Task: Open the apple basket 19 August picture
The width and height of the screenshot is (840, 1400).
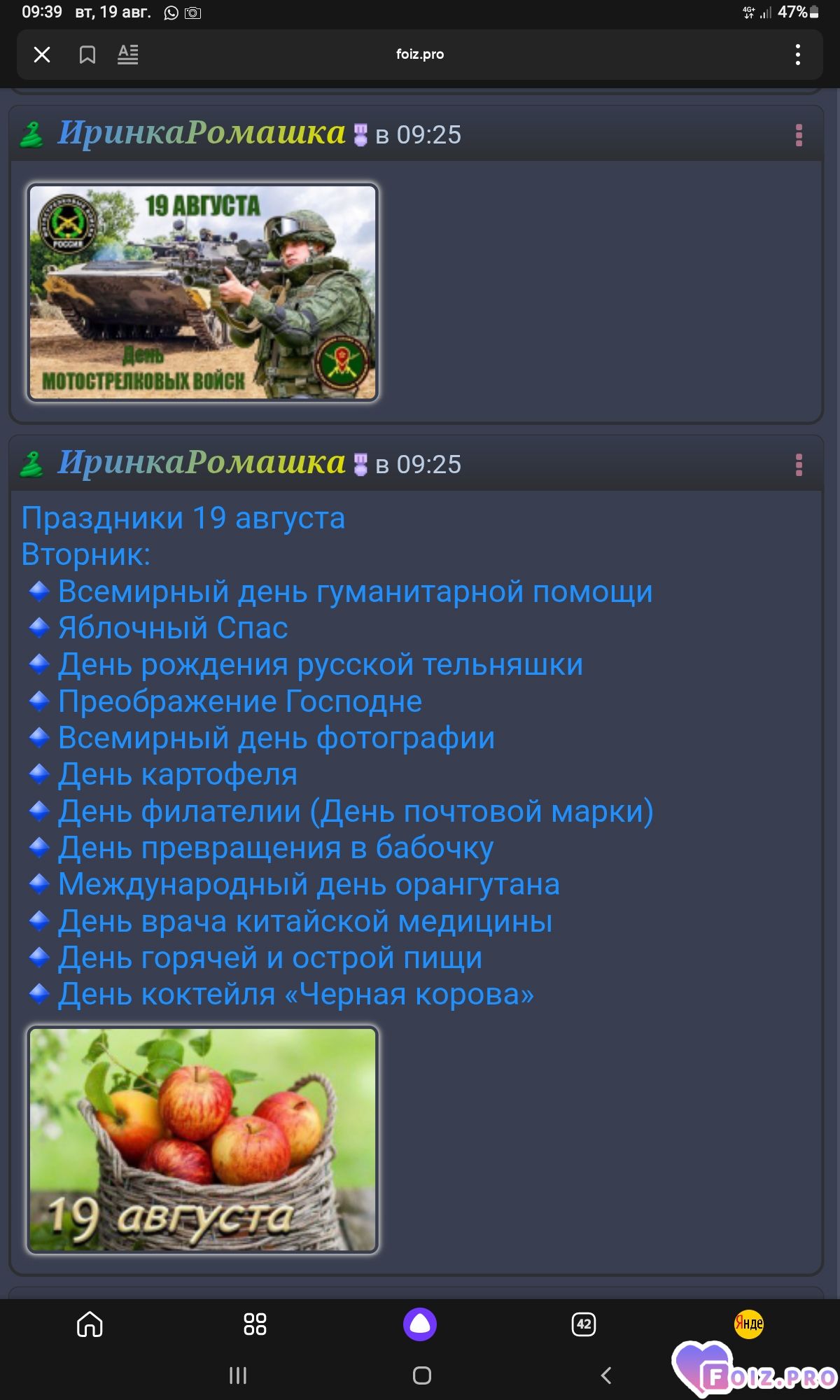Action: pos(203,1140)
